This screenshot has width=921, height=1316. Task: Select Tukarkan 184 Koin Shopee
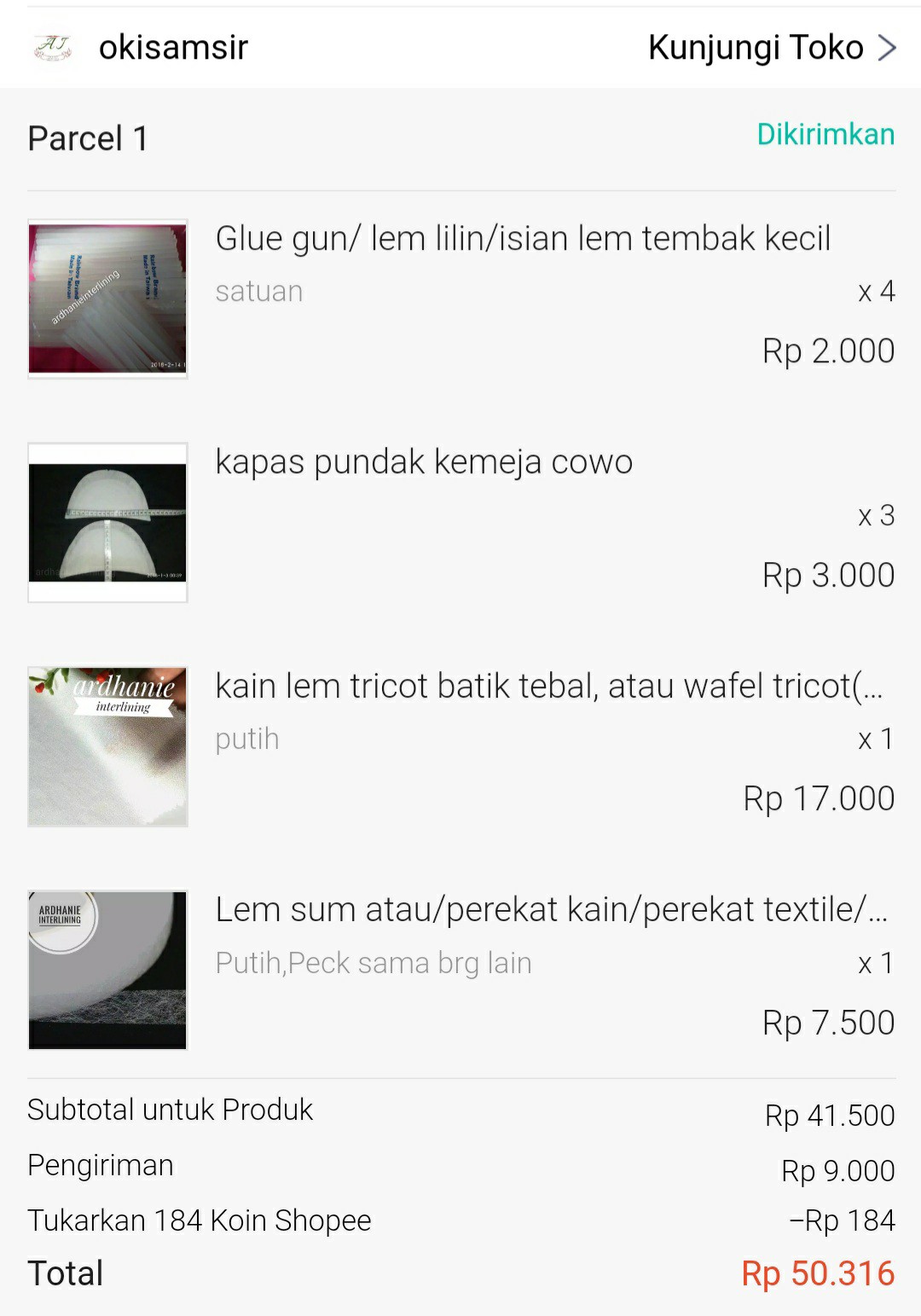[198, 1220]
